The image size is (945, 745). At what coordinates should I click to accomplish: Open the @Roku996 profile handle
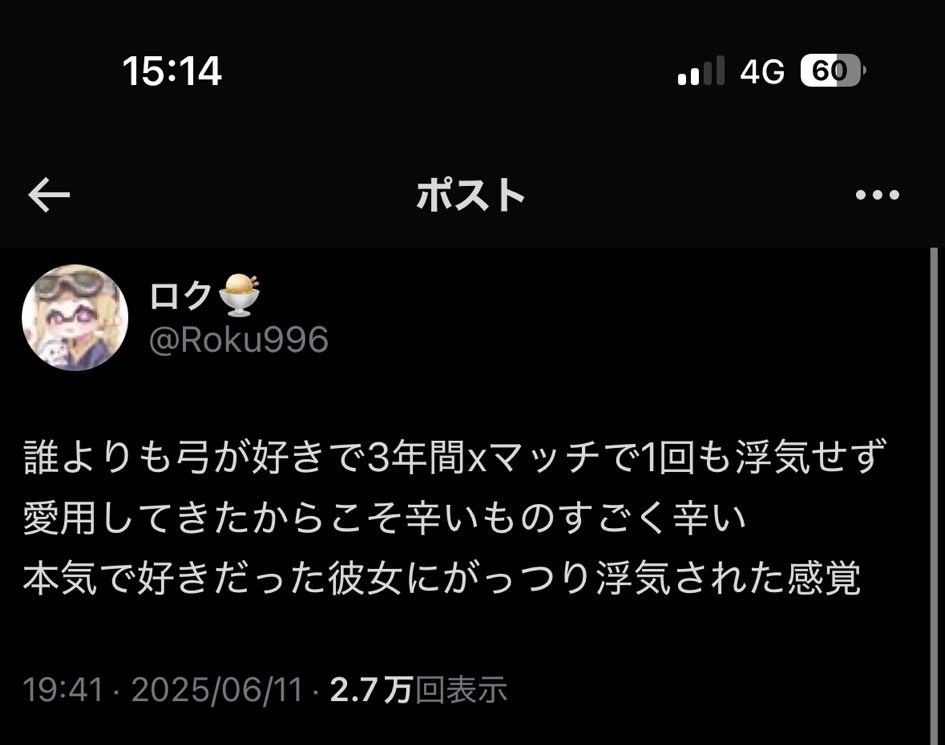(x=238, y=340)
